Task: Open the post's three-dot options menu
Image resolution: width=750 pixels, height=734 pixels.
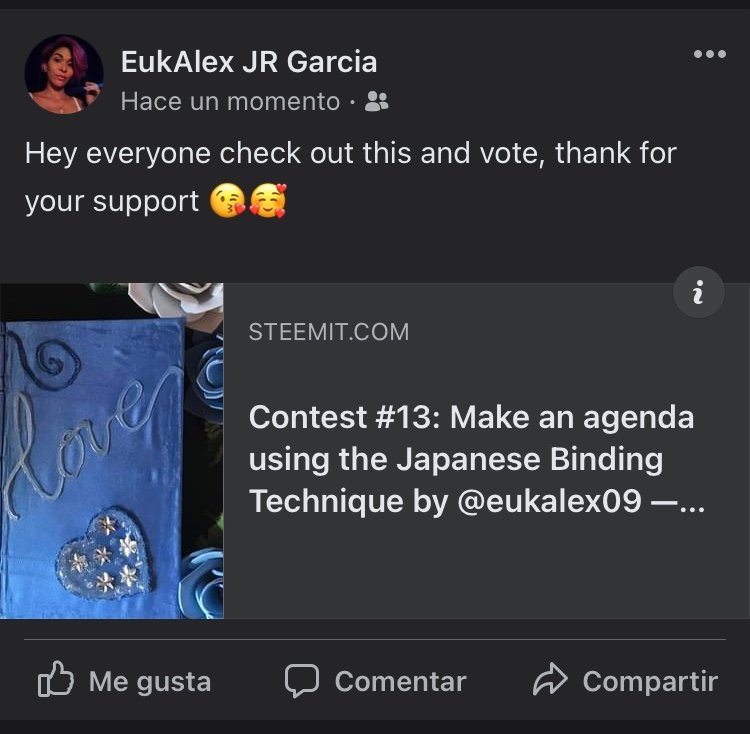Action: (709, 55)
